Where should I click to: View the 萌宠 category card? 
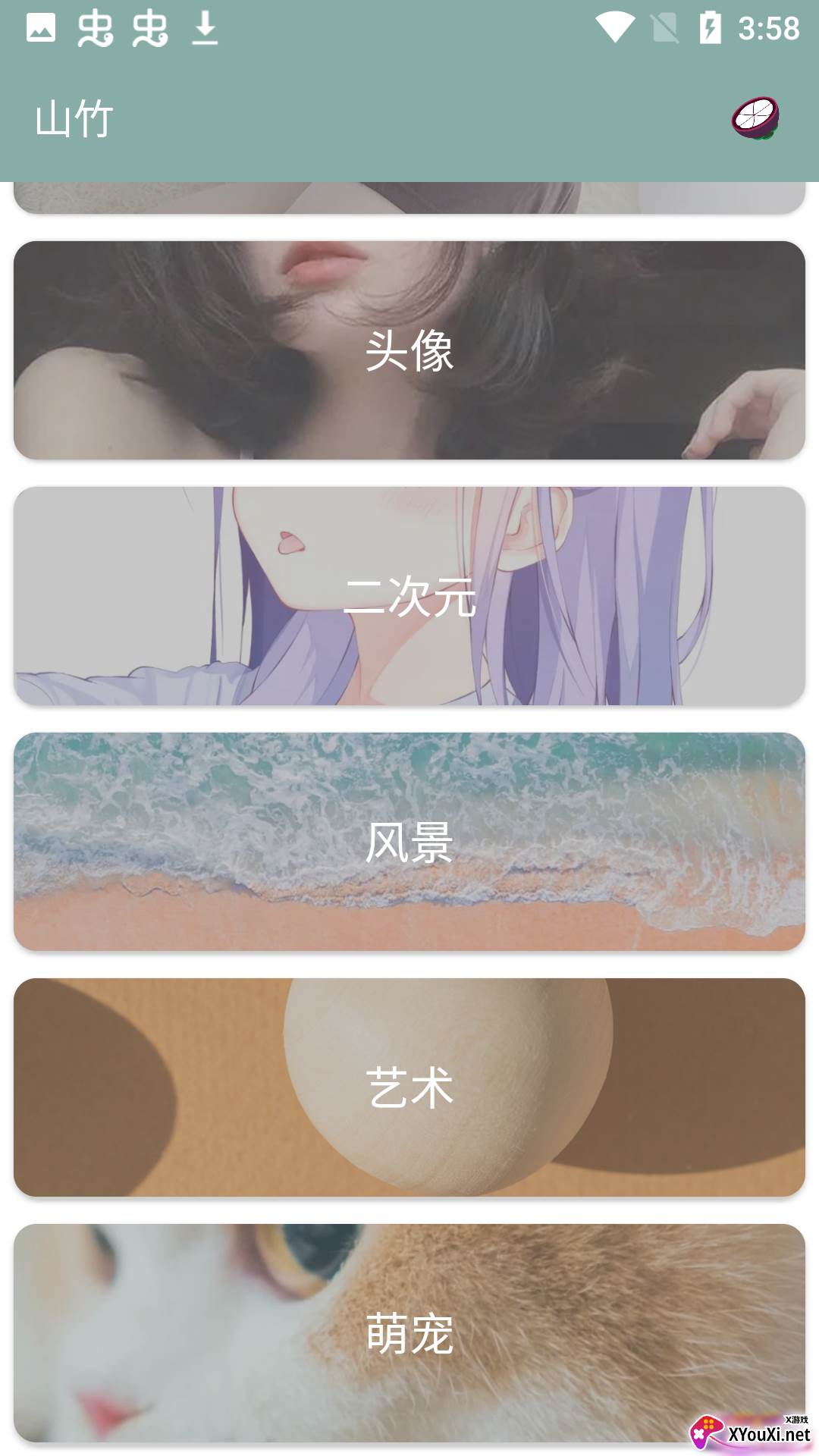409,1333
